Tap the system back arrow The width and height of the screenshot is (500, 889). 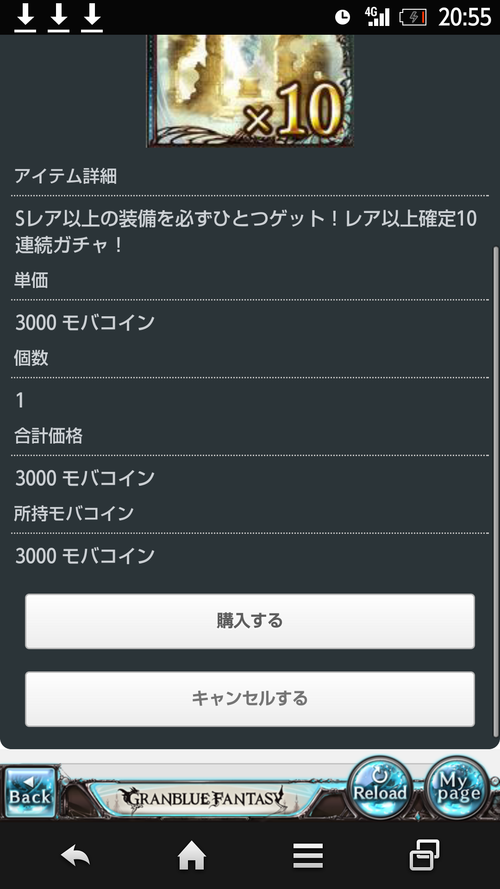(x=75, y=855)
